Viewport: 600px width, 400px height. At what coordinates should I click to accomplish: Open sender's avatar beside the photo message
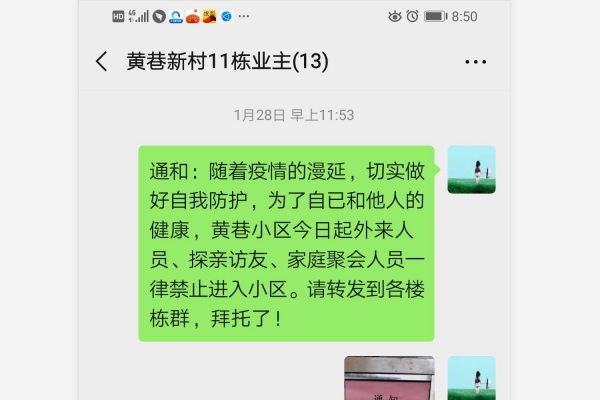[x=471, y=379]
